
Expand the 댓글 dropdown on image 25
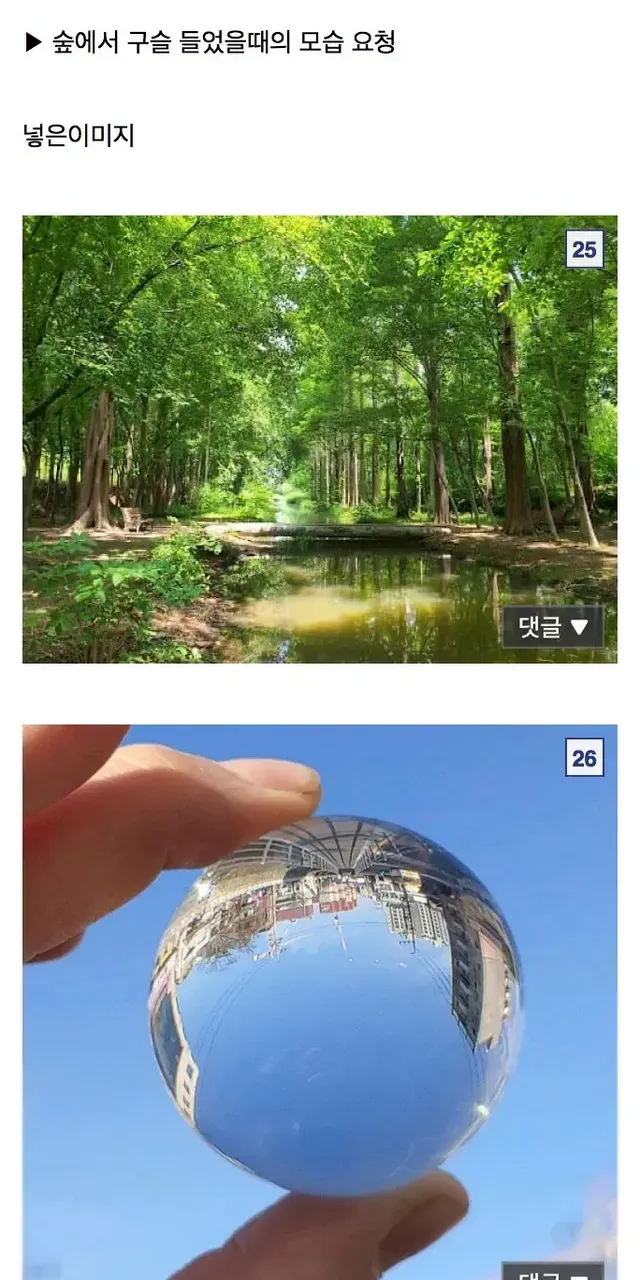coord(553,627)
